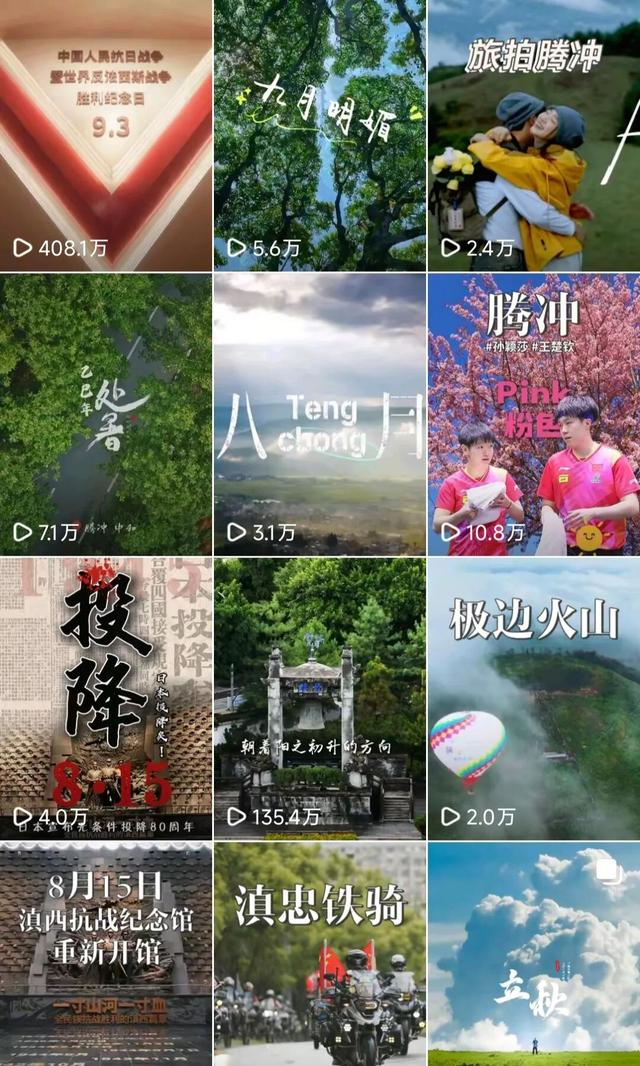The image size is (640, 1066).
Task: Play the 九月明媚 tree canopy video
Action: click(x=320, y=135)
